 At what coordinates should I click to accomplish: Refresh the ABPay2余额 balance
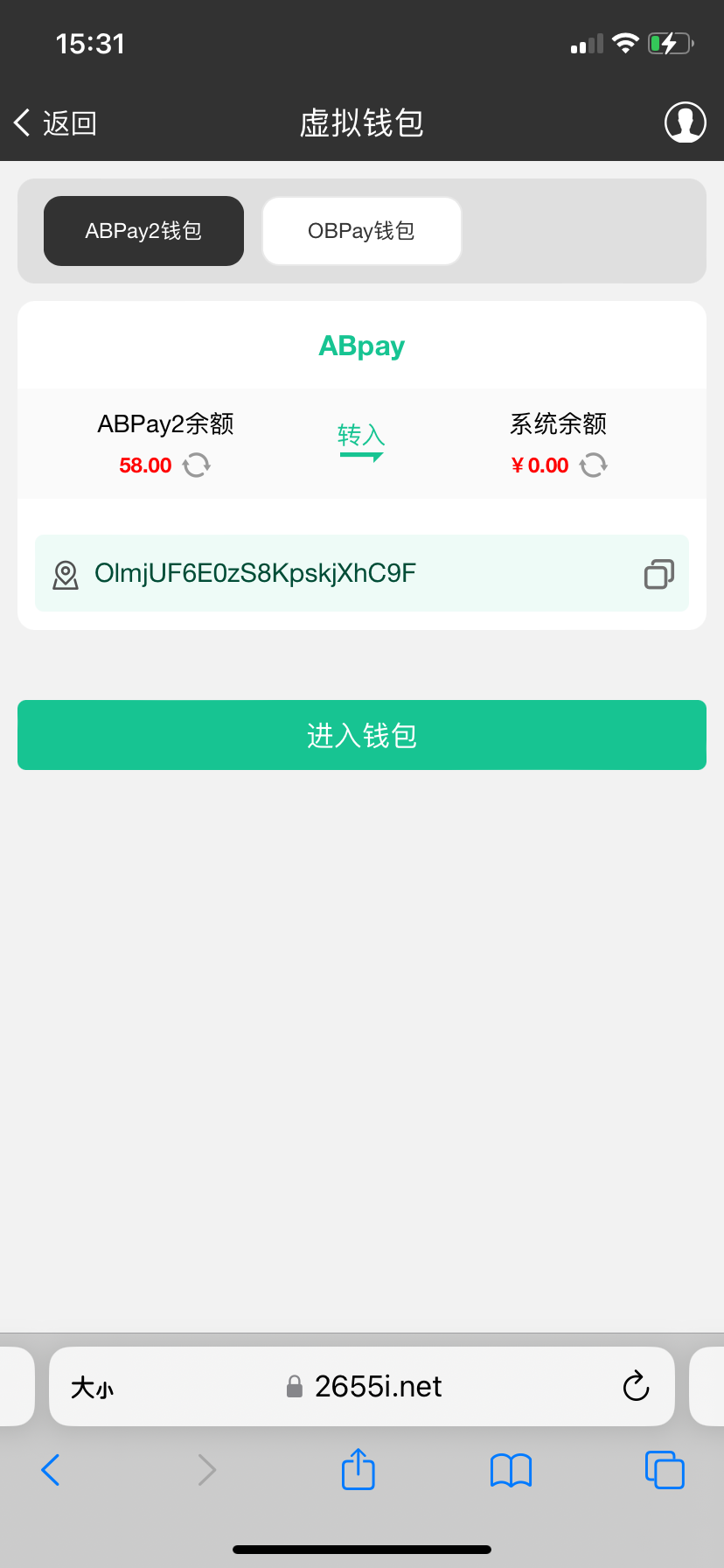coord(197,465)
